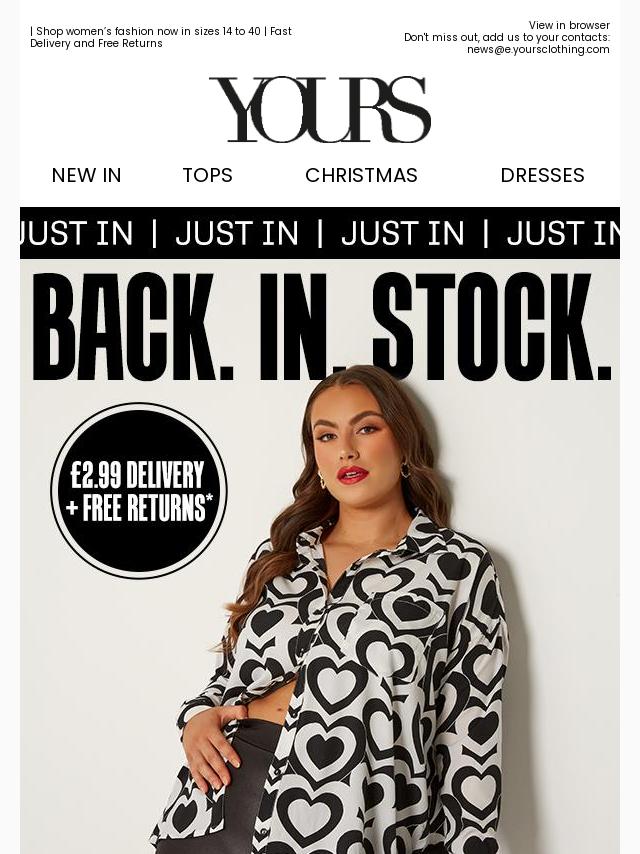Open the NEW IN category
Image resolution: width=640 pixels, height=854 pixels.
pyautogui.click(x=86, y=175)
